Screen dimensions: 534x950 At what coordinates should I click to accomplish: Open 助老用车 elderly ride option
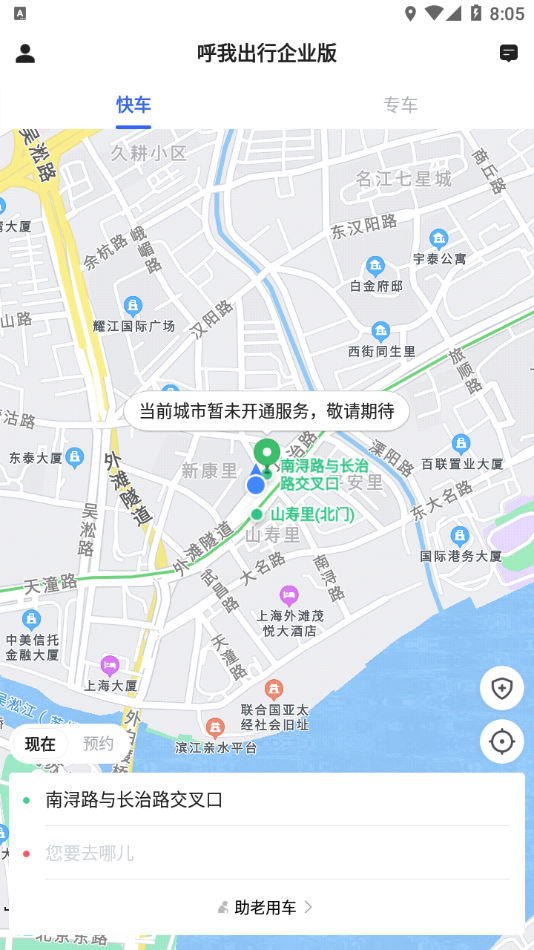[x=265, y=907]
